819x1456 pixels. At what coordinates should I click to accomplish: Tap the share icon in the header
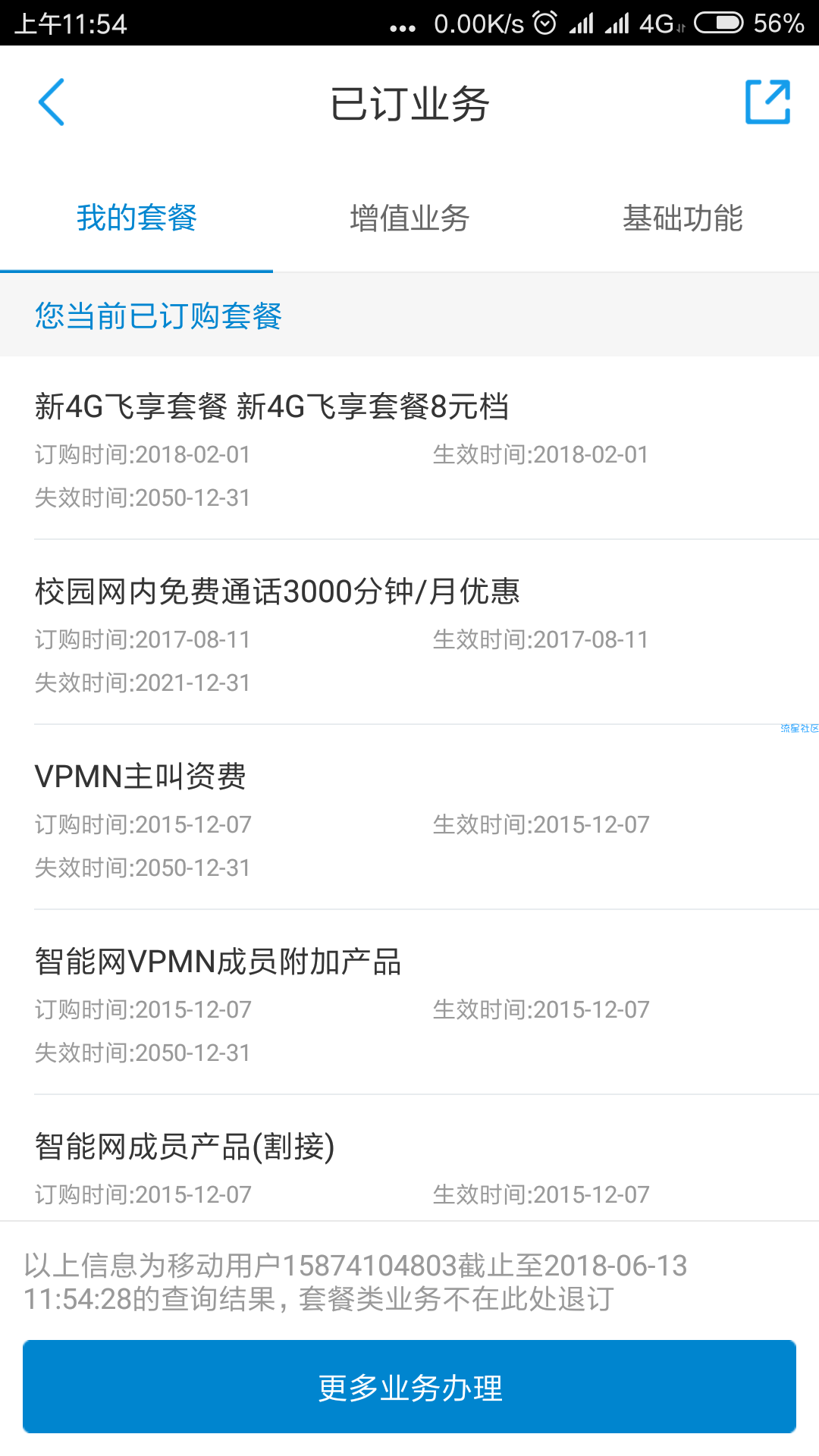pyautogui.click(x=767, y=102)
